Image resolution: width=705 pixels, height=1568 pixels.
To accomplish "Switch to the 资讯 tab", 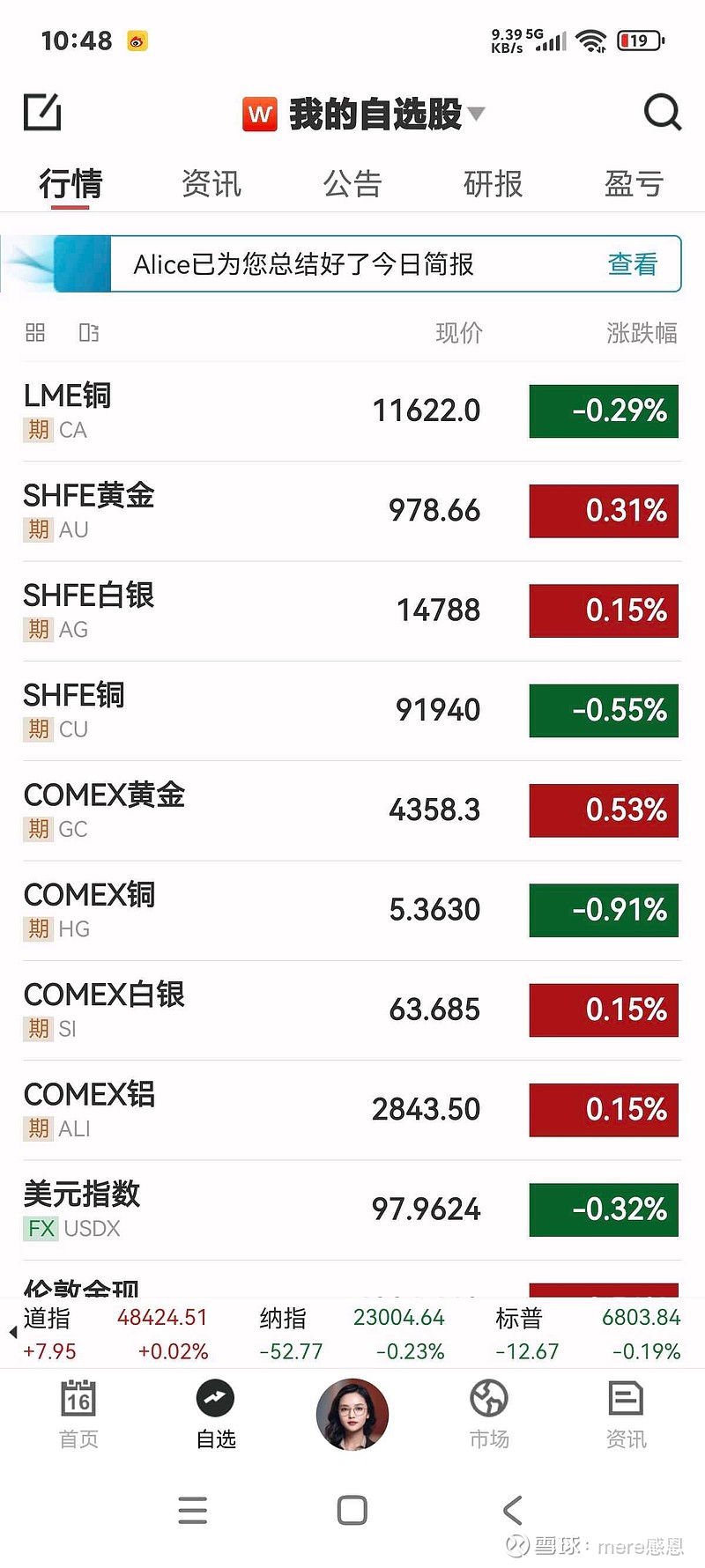I will pos(211,183).
